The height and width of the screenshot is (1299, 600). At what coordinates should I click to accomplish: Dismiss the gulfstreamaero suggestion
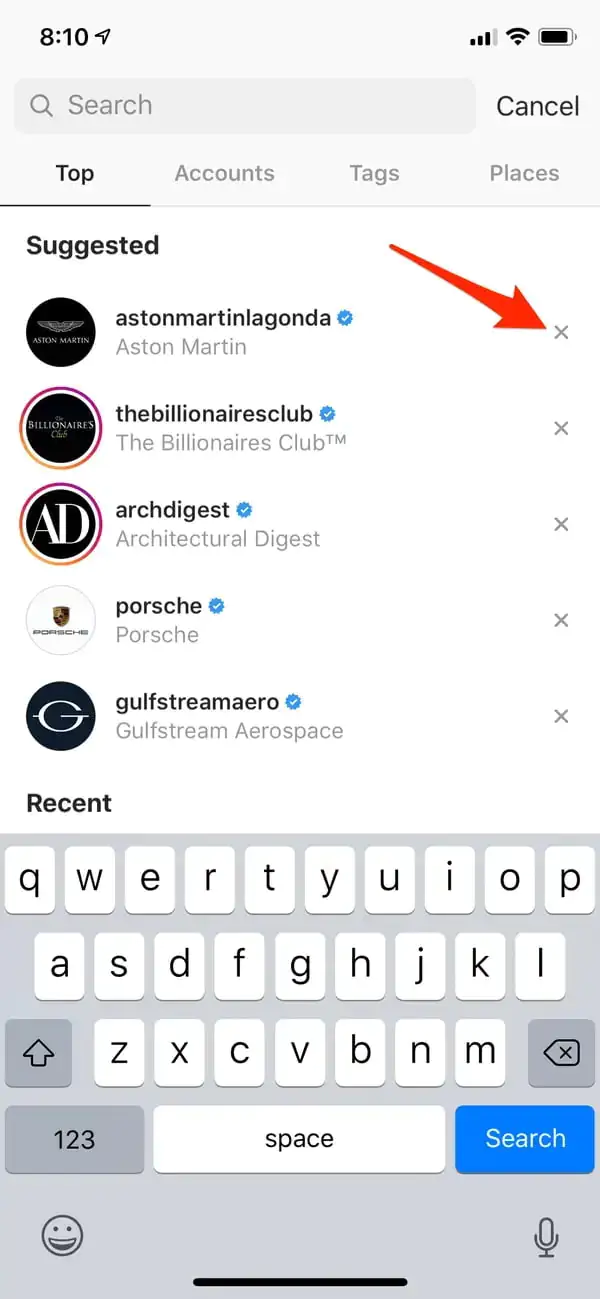561,716
